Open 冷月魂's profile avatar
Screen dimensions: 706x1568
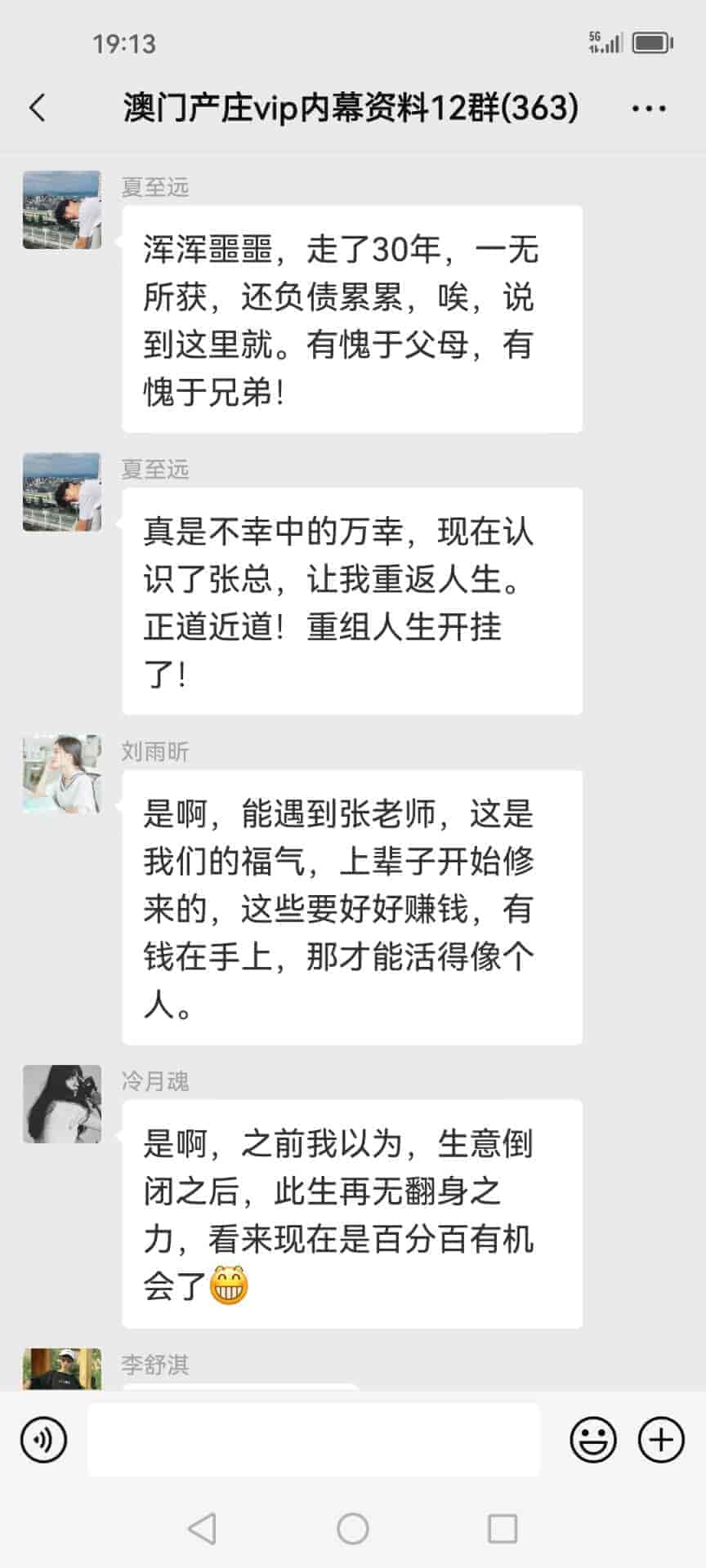[62, 1104]
